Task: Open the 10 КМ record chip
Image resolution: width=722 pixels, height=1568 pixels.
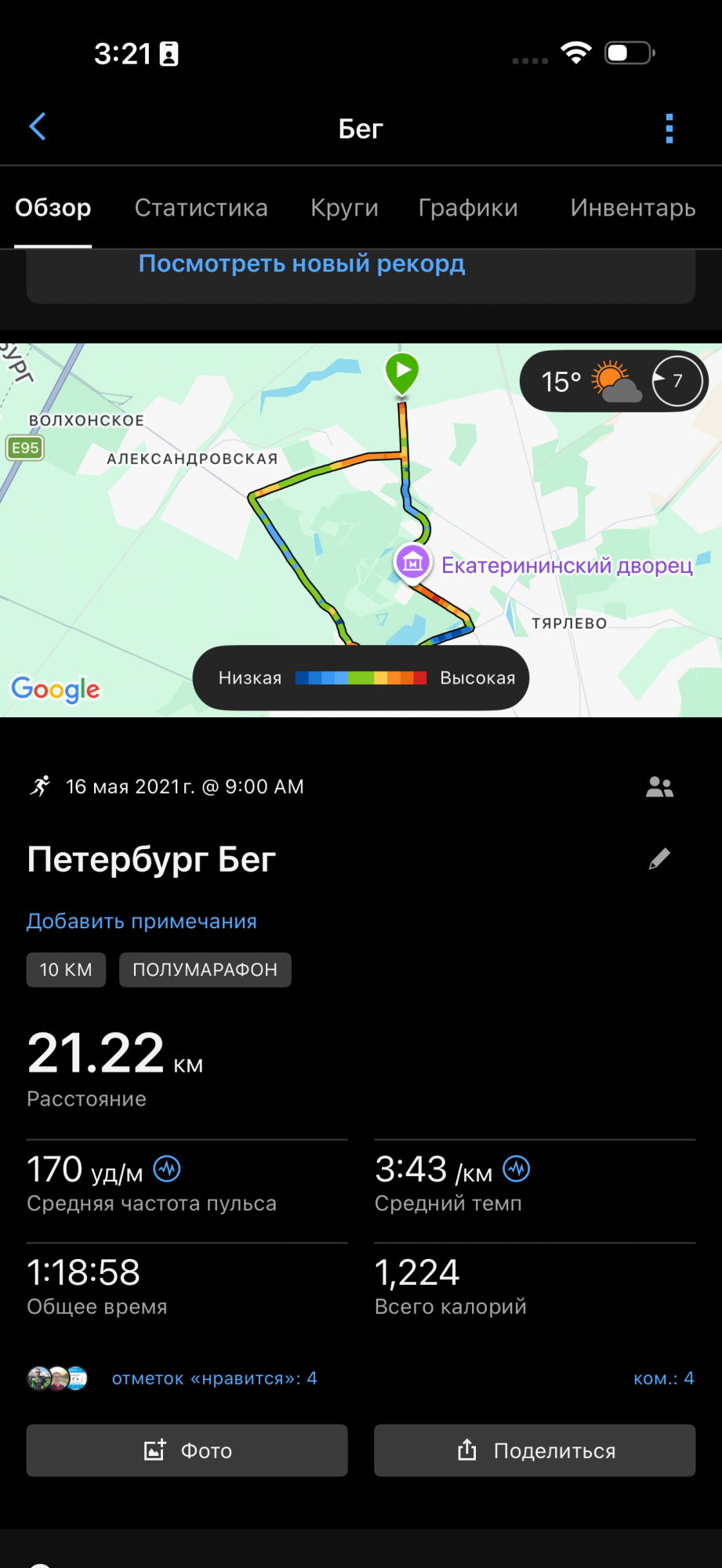Action: pos(66,970)
